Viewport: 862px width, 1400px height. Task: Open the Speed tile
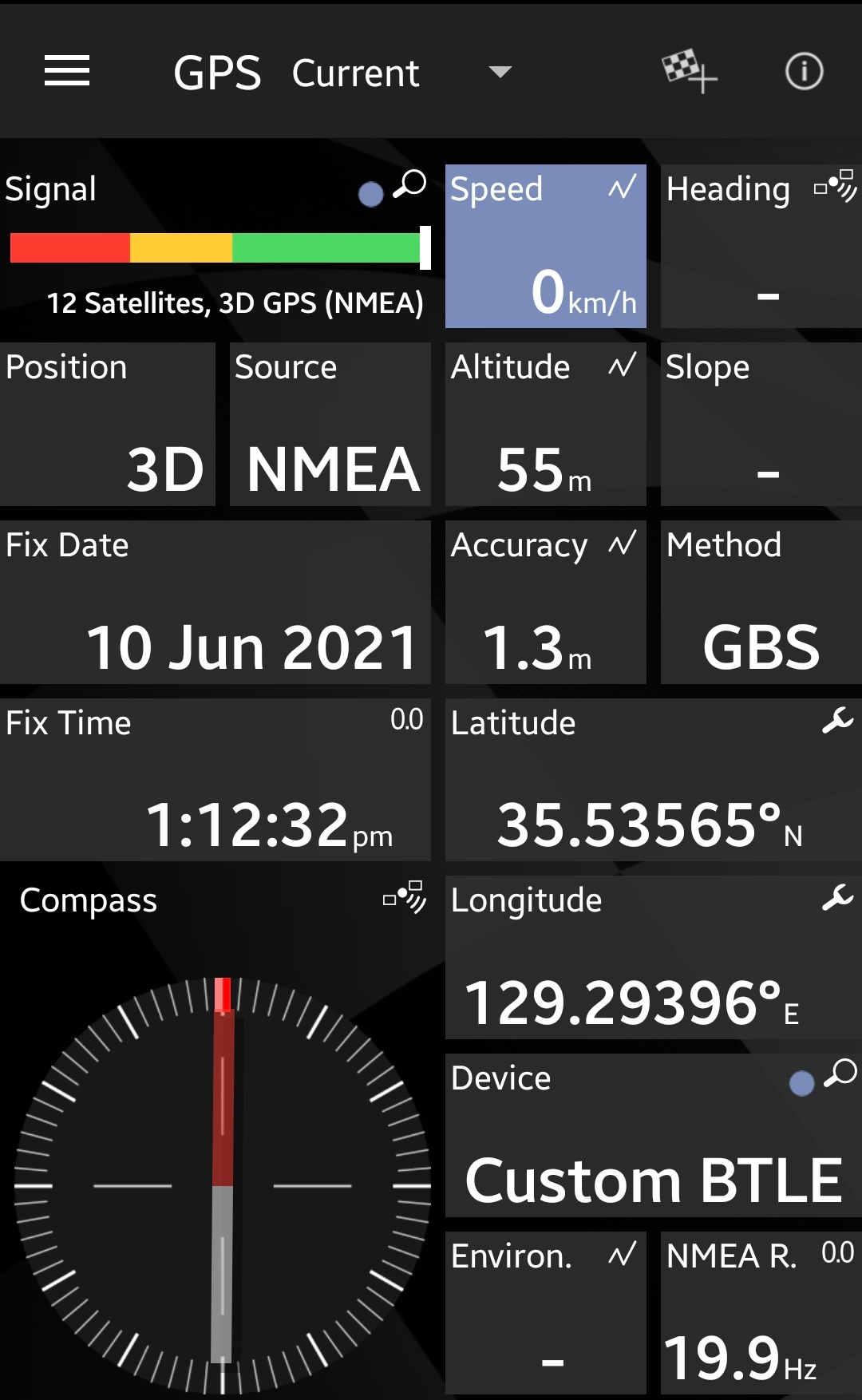546,246
